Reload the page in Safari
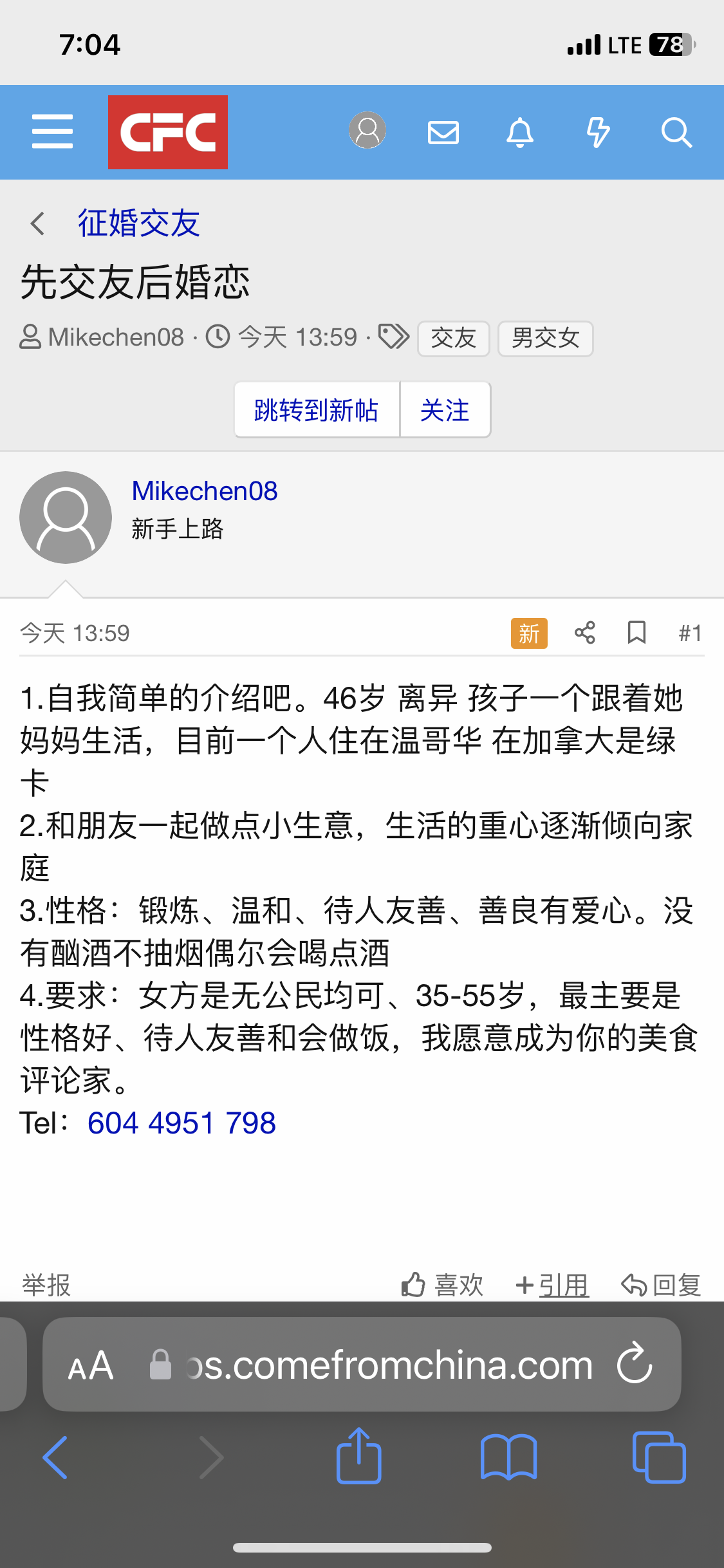This screenshot has width=724, height=1568. (x=635, y=1363)
